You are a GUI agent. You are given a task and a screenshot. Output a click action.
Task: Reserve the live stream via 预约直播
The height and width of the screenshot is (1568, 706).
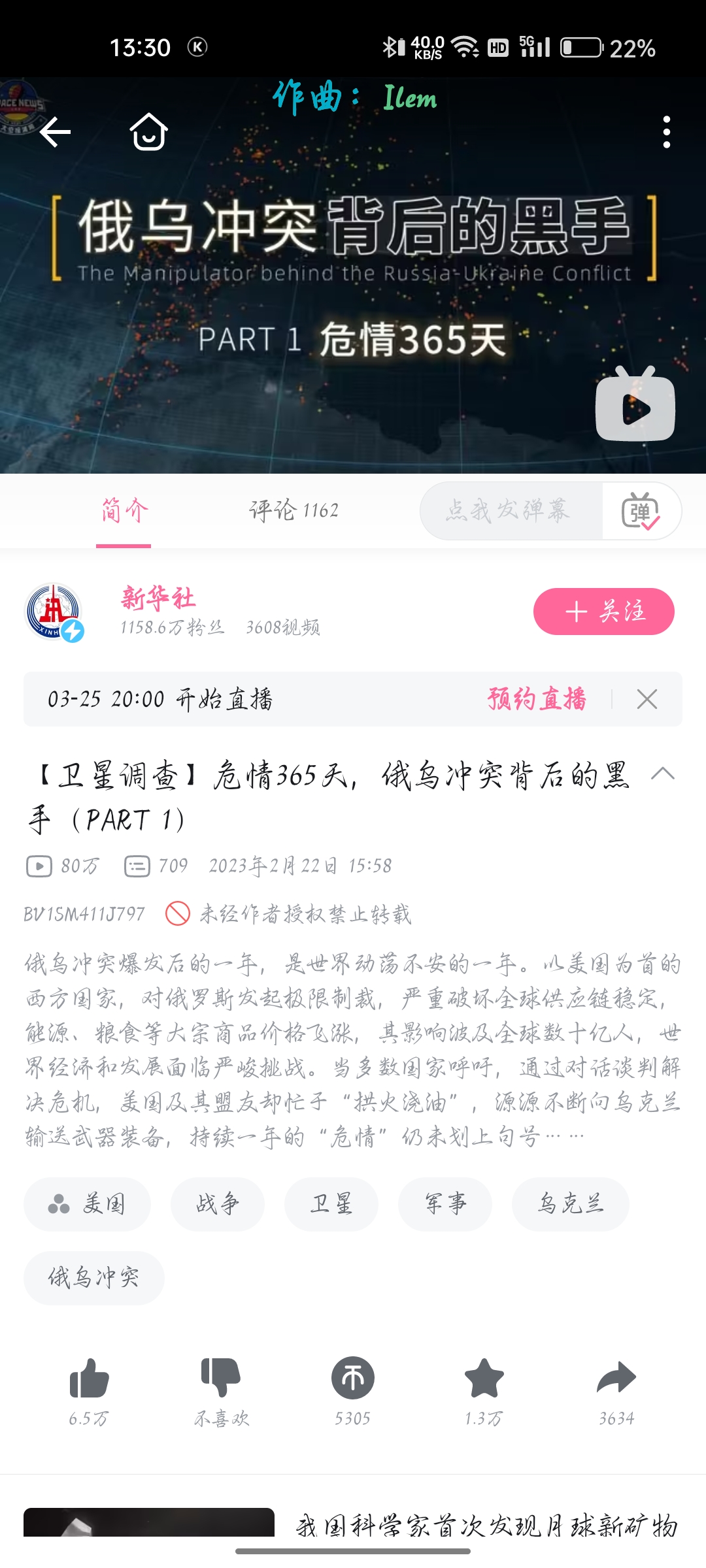(537, 699)
